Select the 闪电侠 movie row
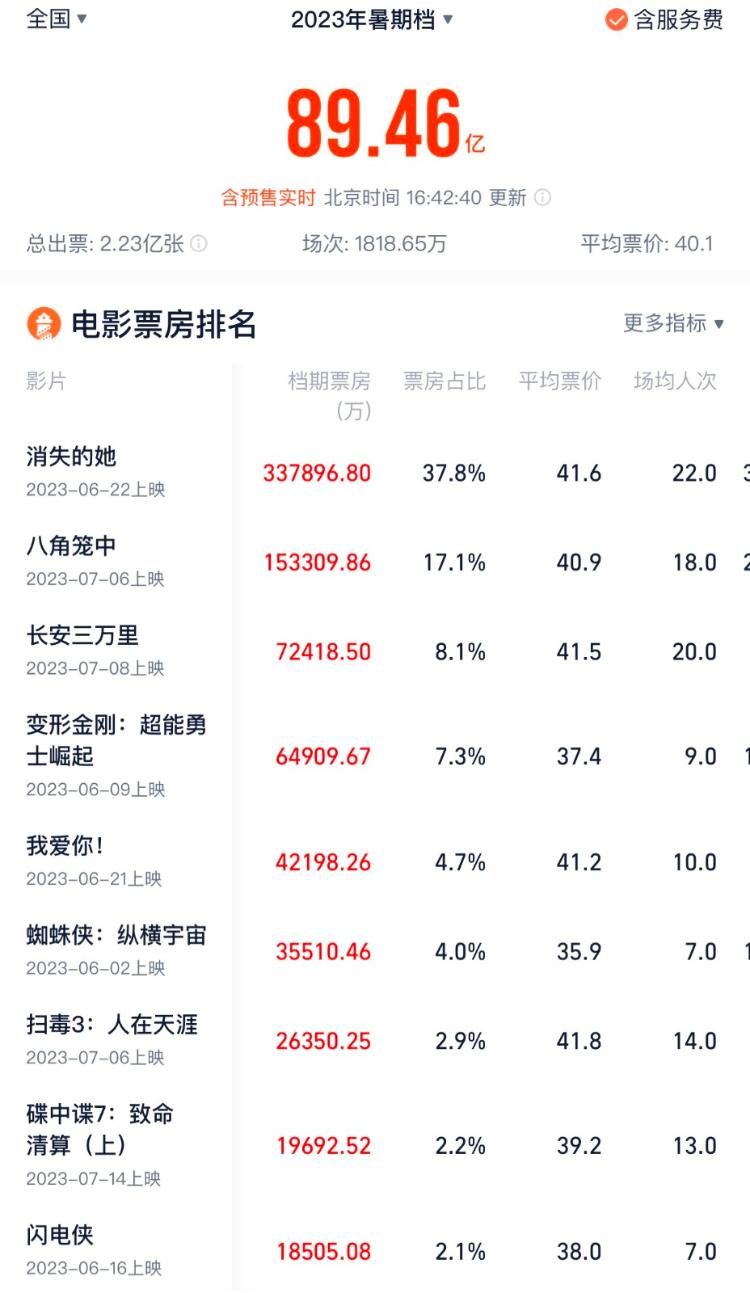Viewport: 750px width, 1293px height. 375,1250
